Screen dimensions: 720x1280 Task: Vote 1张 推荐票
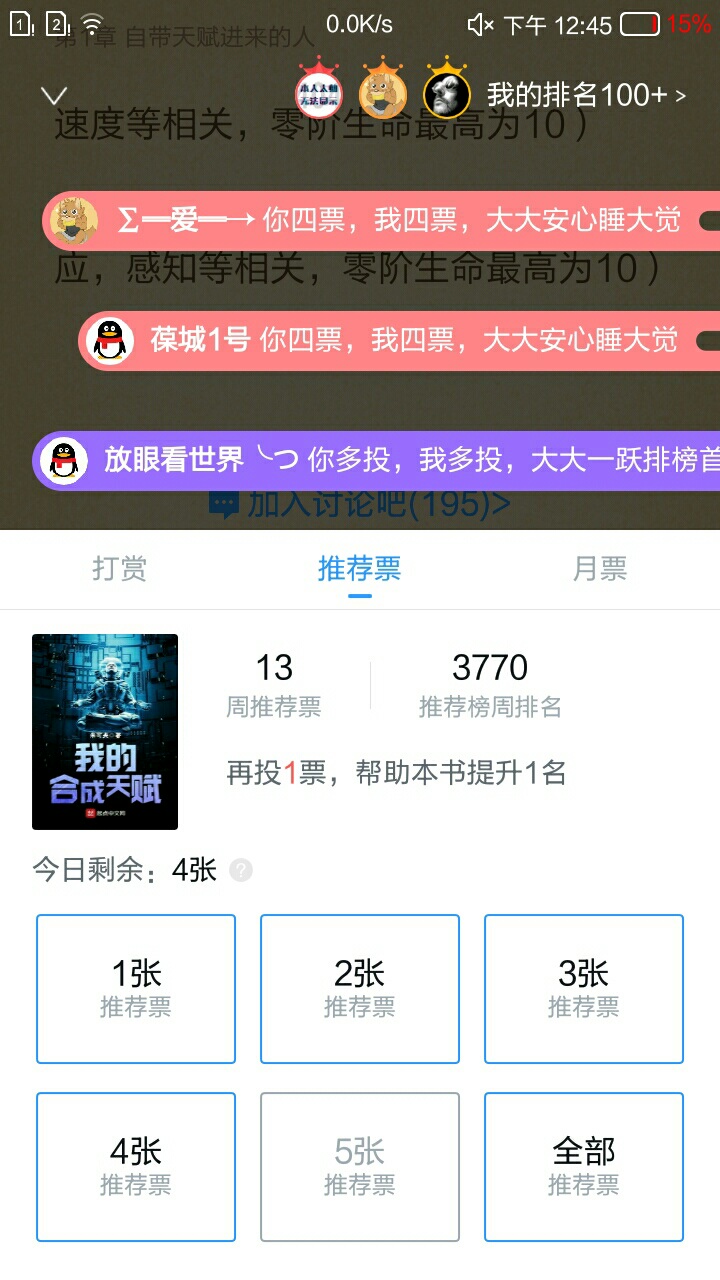pos(136,989)
